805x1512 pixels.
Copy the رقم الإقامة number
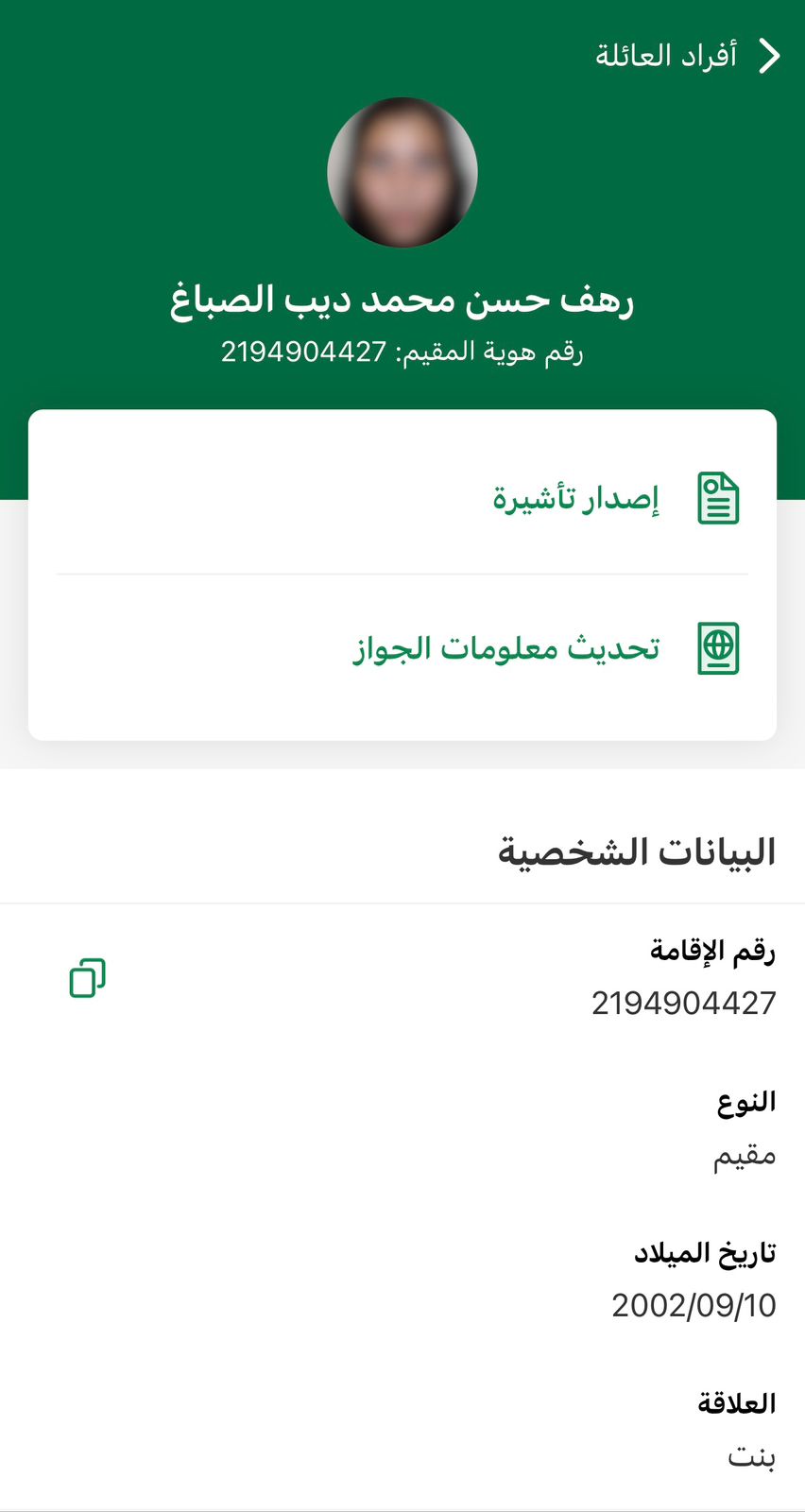tap(87, 977)
